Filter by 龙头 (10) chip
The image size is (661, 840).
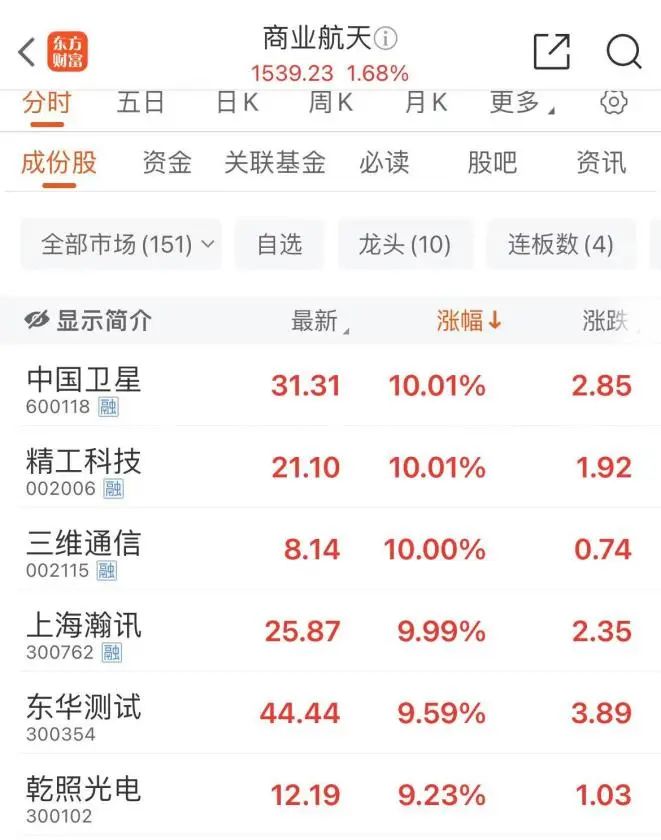(x=404, y=244)
